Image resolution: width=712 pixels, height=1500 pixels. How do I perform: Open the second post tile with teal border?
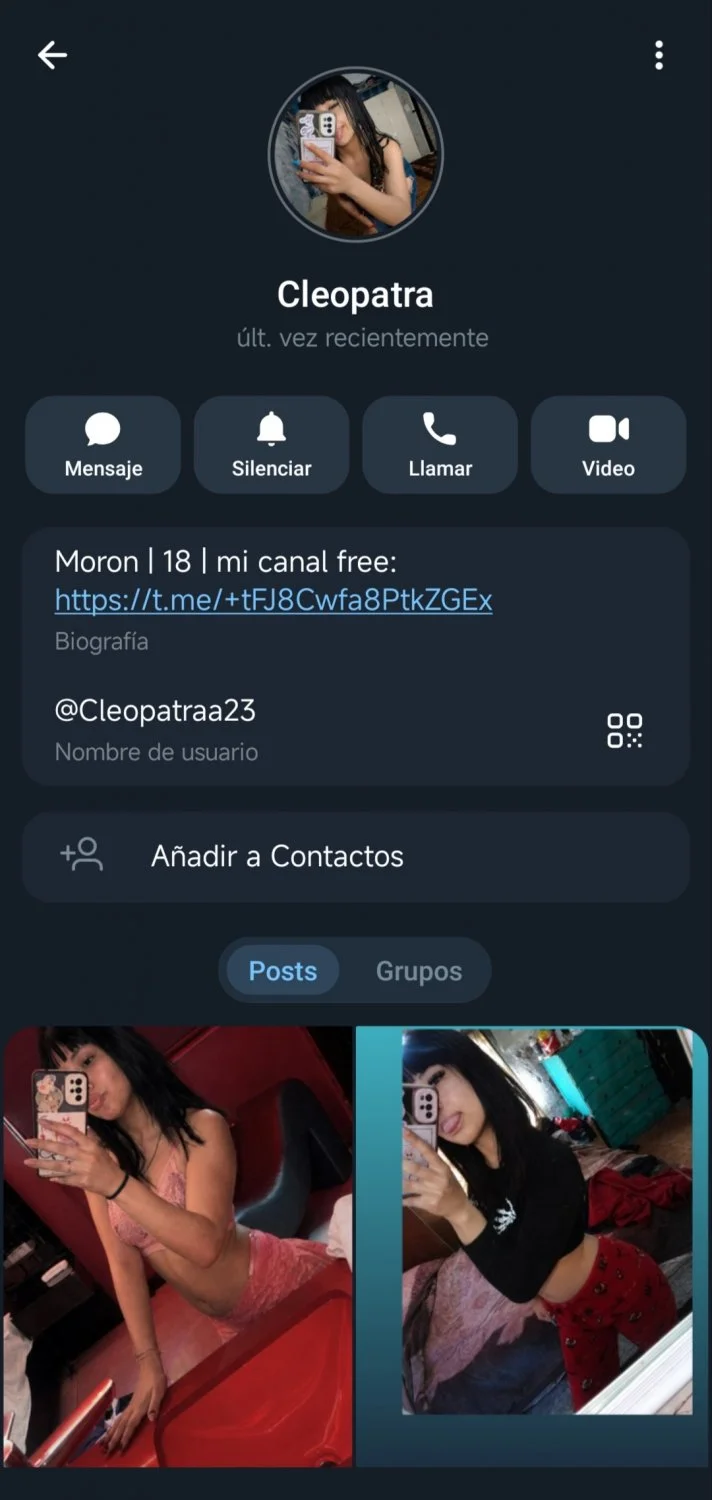click(x=532, y=1246)
